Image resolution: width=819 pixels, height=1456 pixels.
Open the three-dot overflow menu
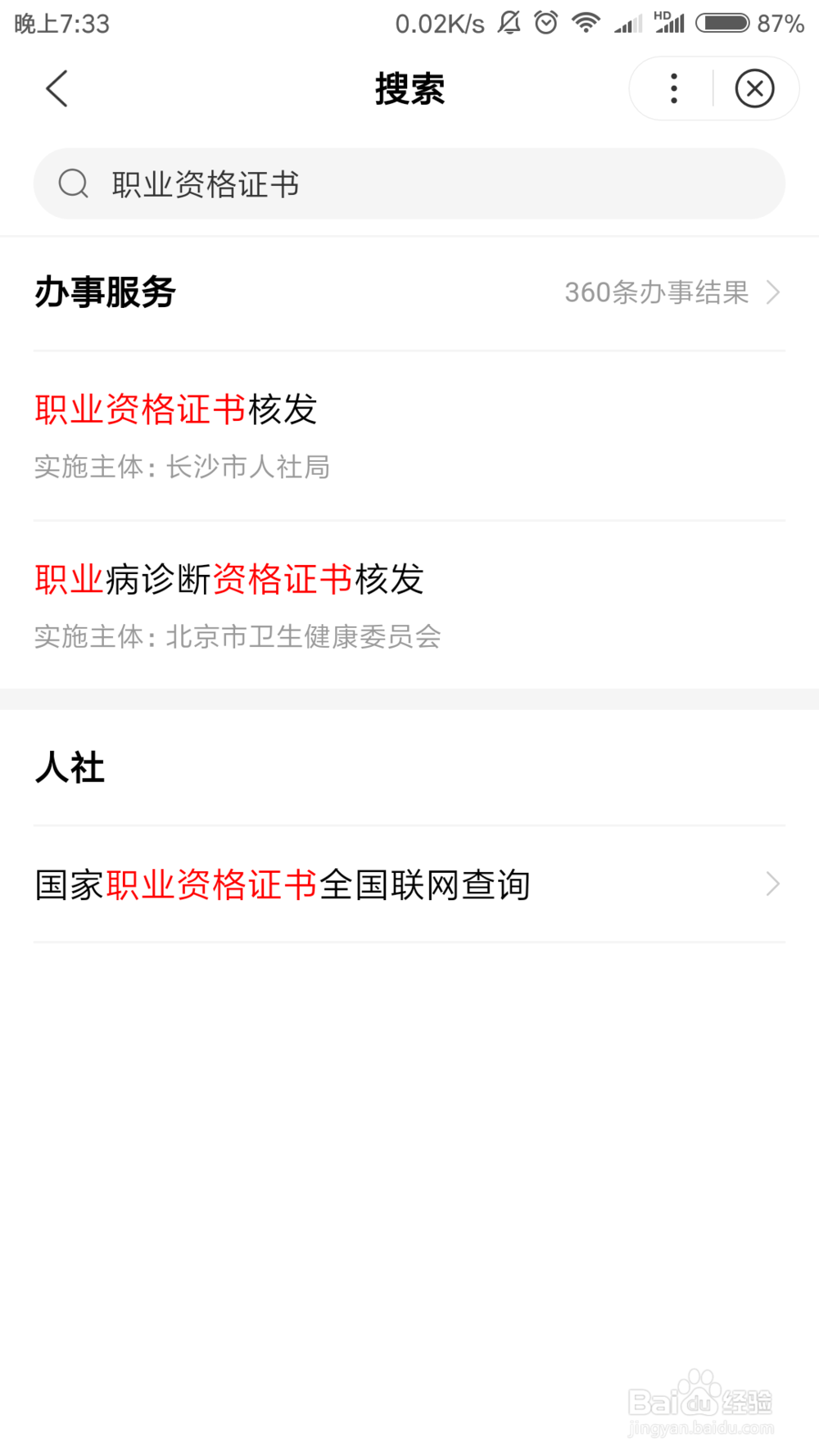672,88
